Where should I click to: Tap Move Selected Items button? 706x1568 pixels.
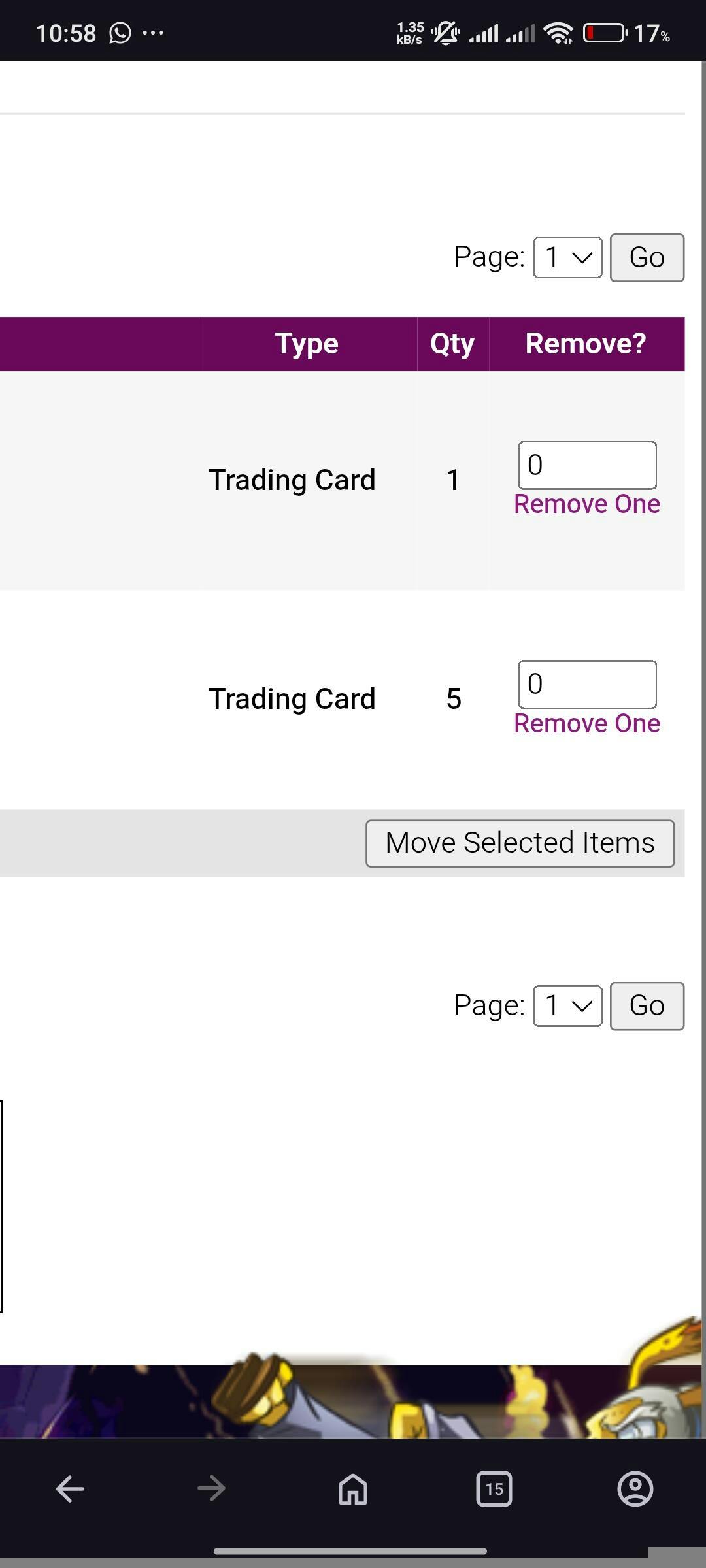tap(520, 843)
